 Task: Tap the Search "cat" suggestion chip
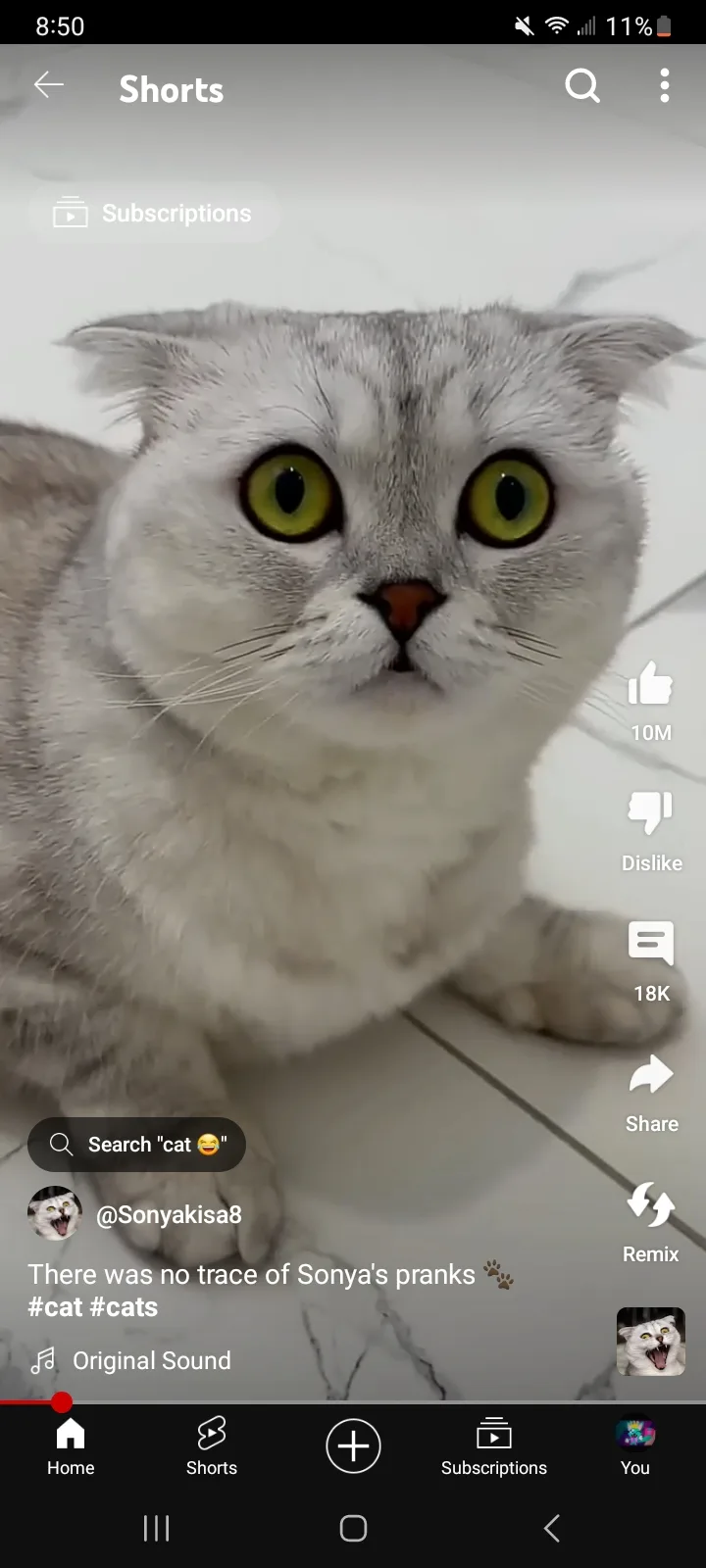136,1145
